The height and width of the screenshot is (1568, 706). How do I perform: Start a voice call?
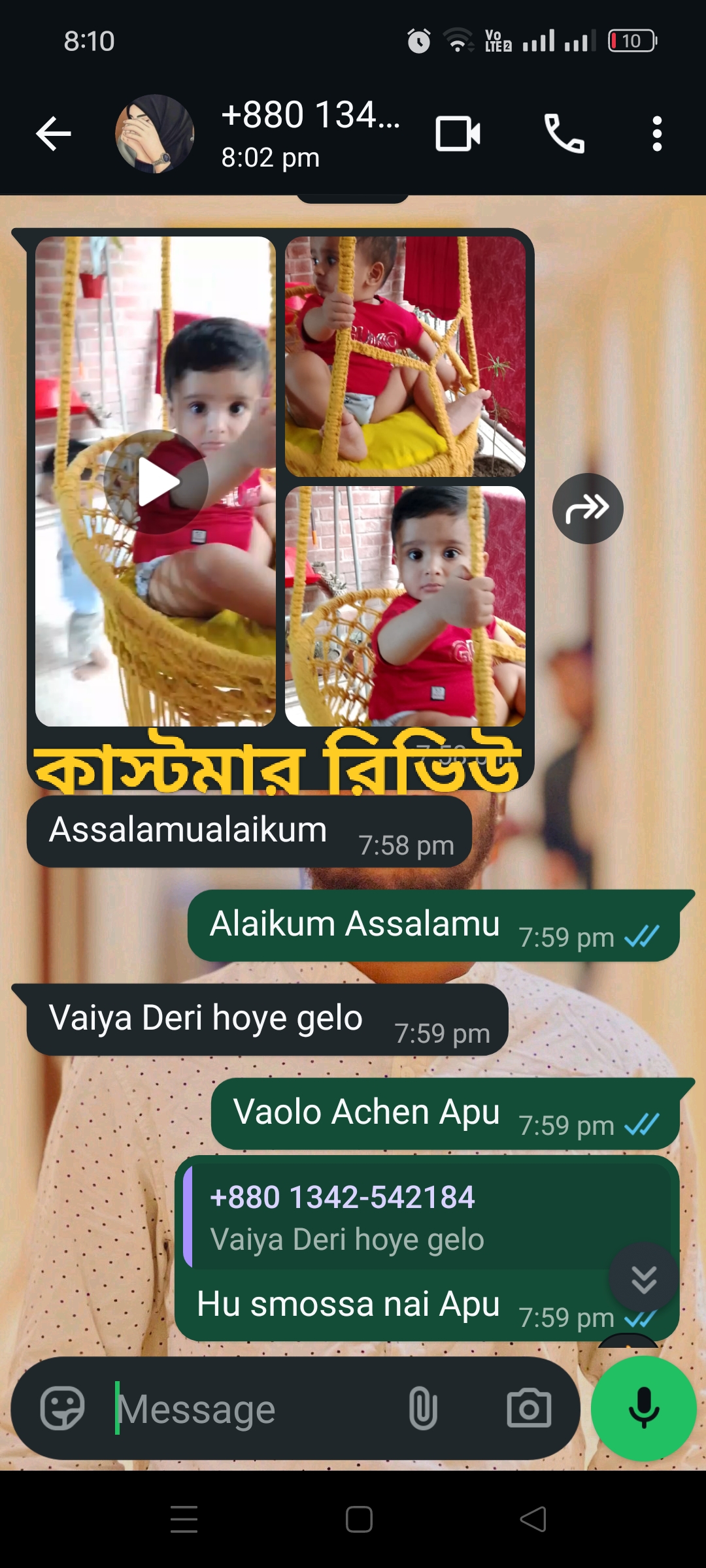coord(564,134)
